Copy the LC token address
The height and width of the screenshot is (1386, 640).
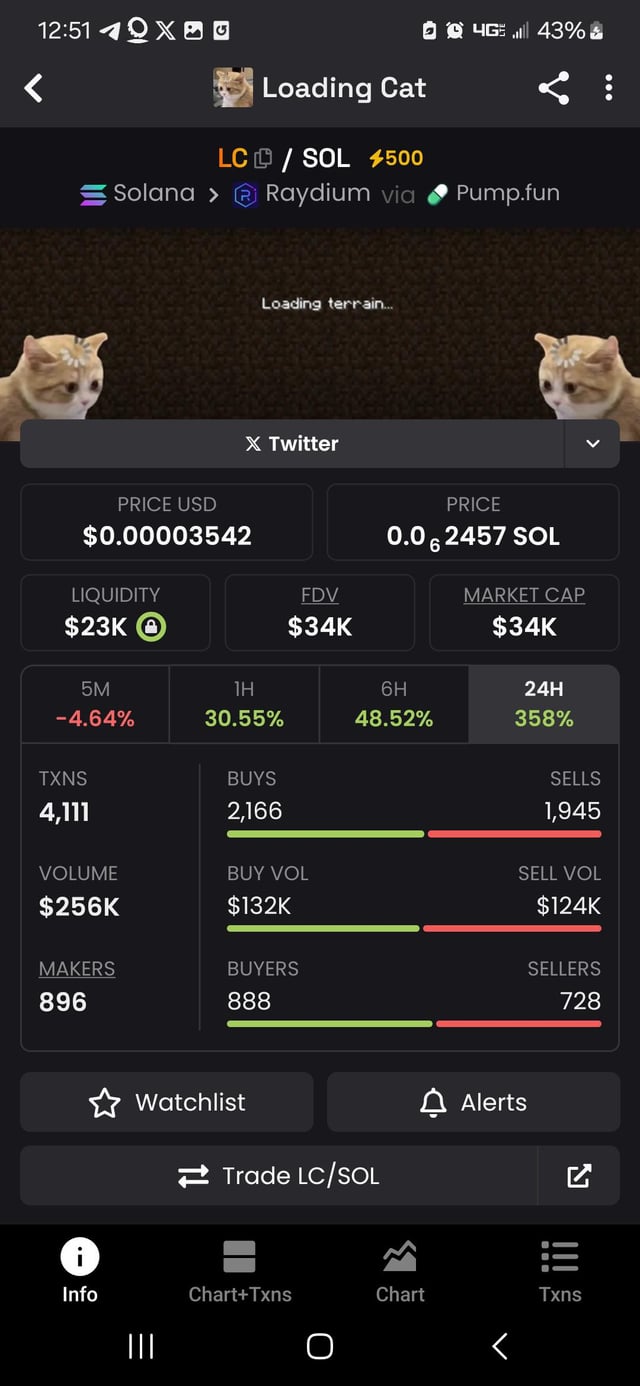coord(263,158)
